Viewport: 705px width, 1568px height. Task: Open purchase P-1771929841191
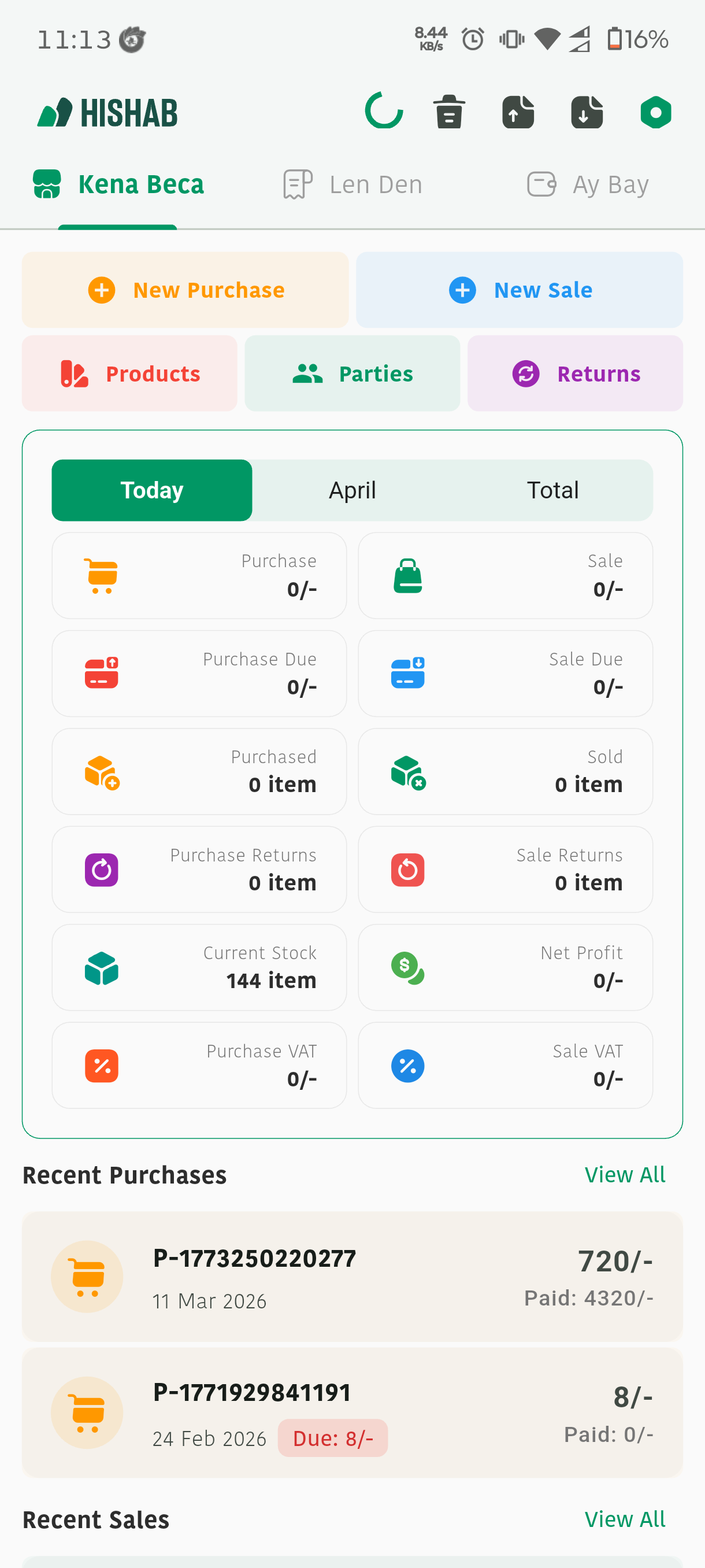point(352,1412)
